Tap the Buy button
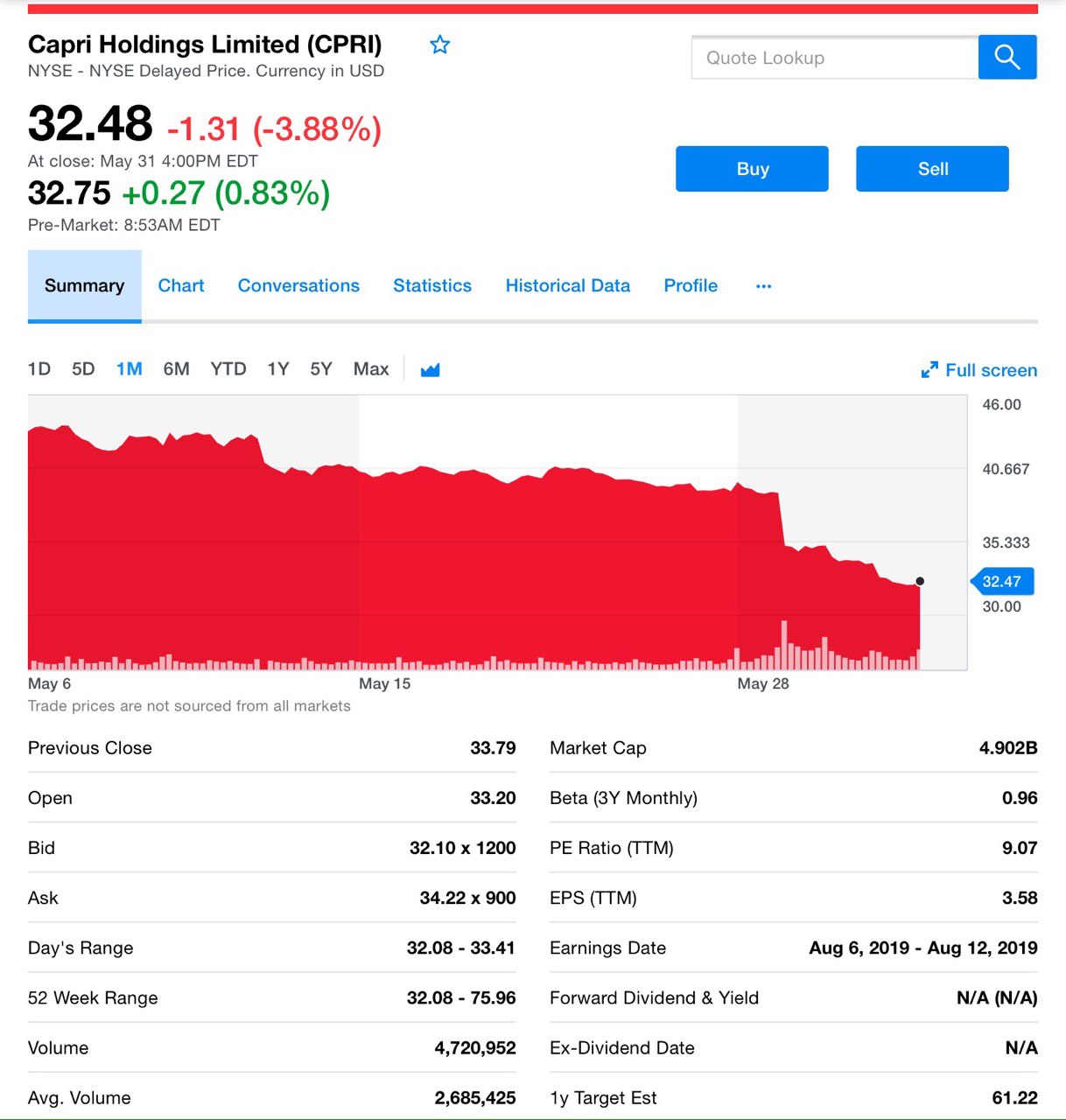 pyautogui.click(x=752, y=169)
